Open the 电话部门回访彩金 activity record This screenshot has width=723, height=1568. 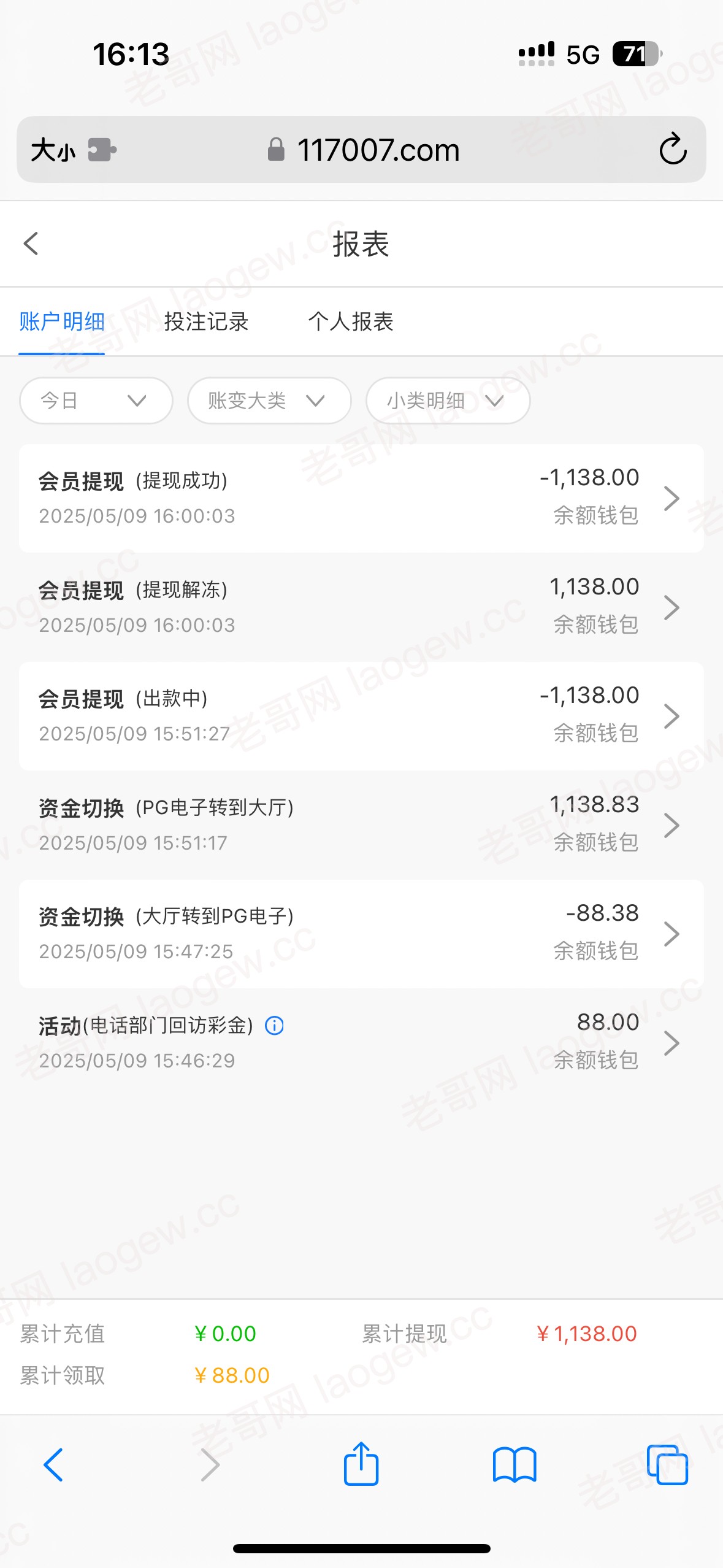[361, 1043]
